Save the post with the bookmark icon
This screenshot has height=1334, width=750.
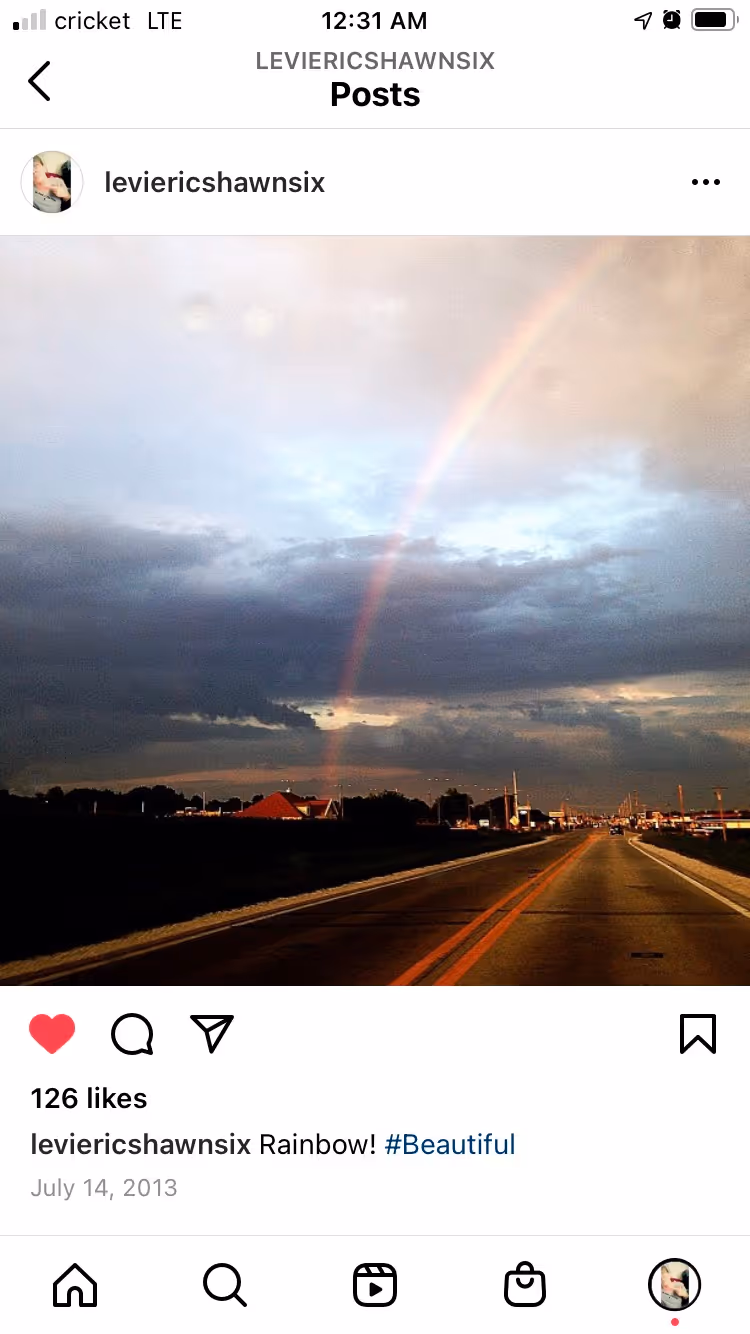[697, 1034]
